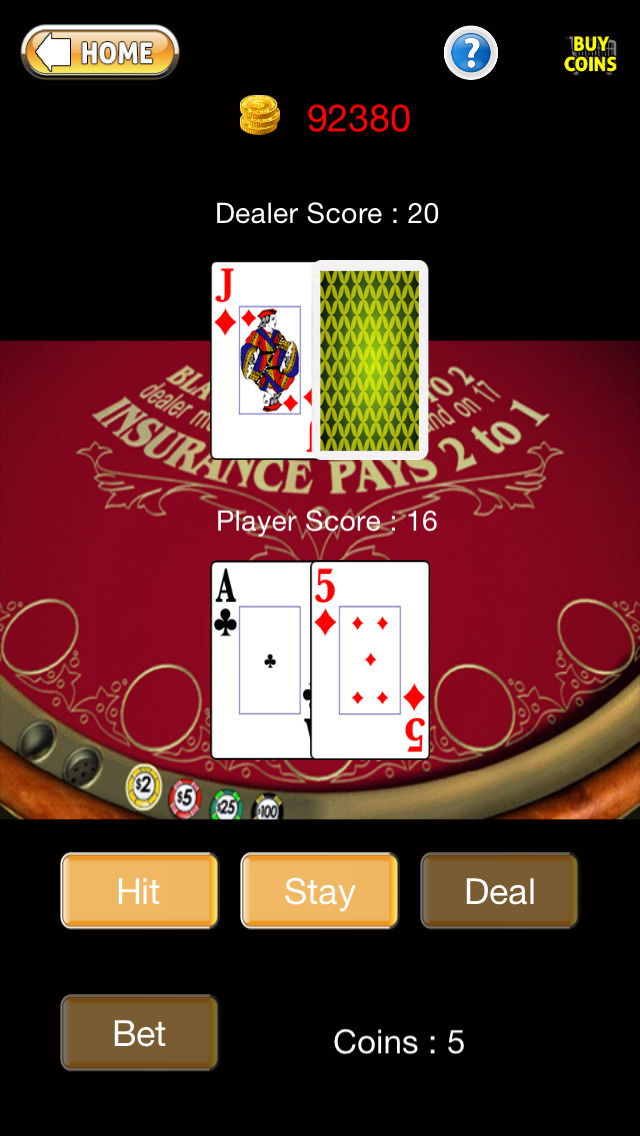Open the help question mark icon
The height and width of the screenshot is (1136, 640).
471,52
